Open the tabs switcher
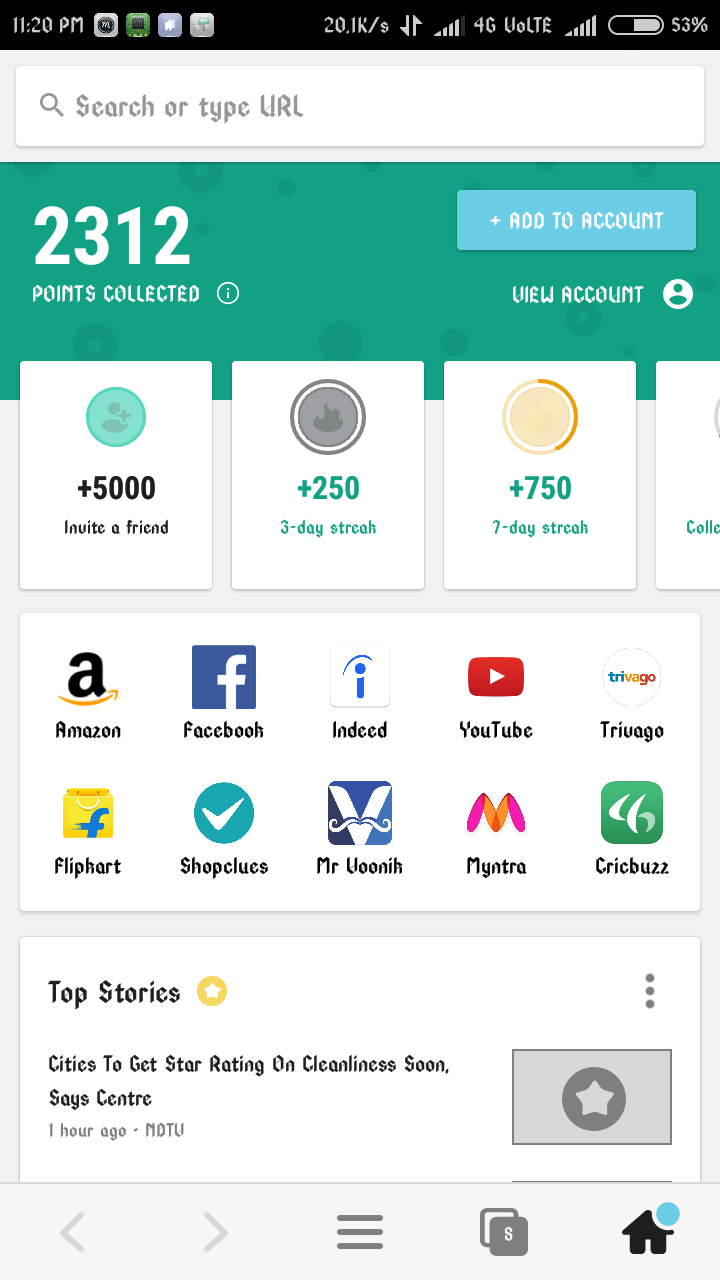 (504, 1232)
